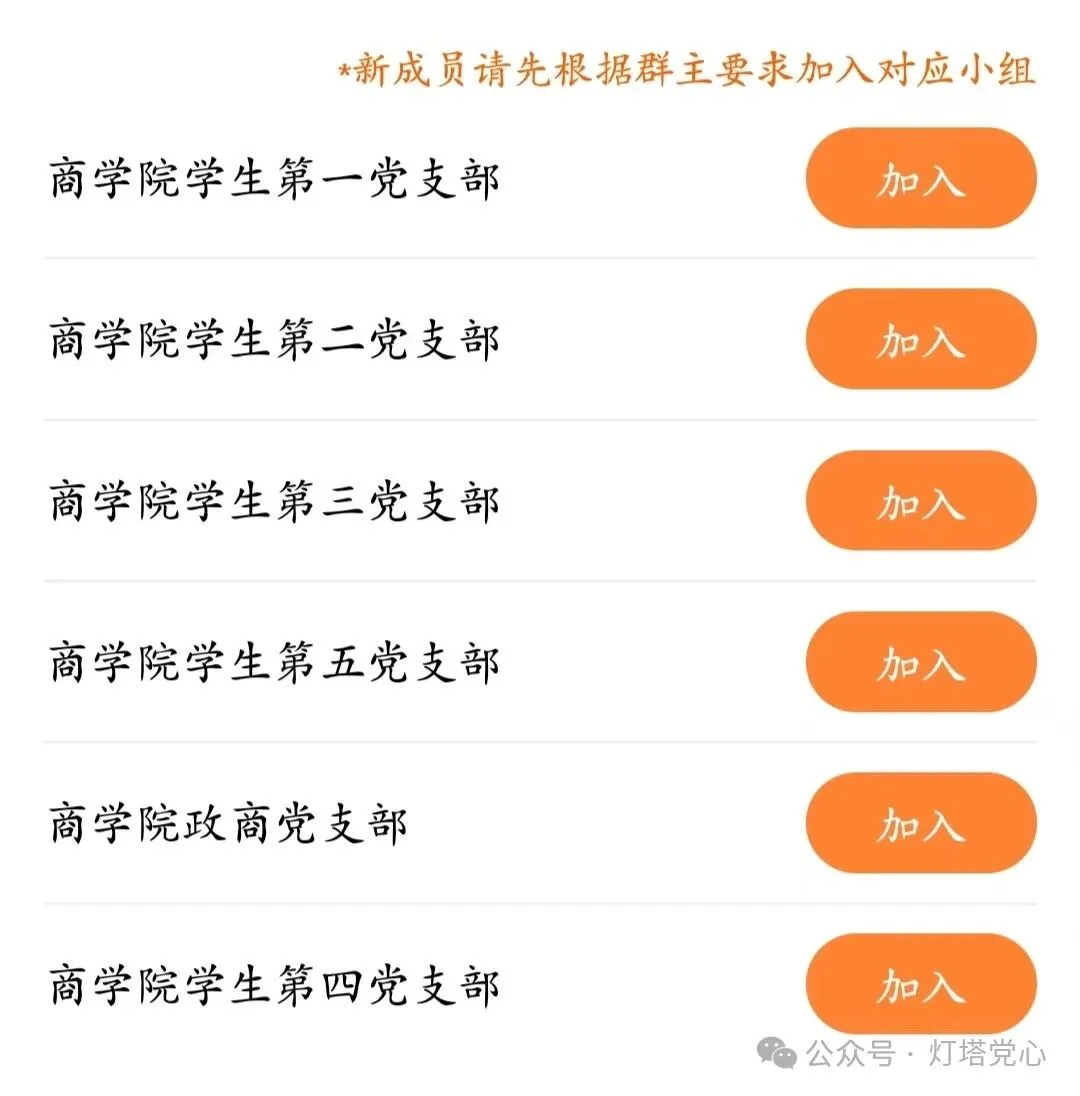Select the 商学院学生第五党支部 group name

(x=275, y=662)
